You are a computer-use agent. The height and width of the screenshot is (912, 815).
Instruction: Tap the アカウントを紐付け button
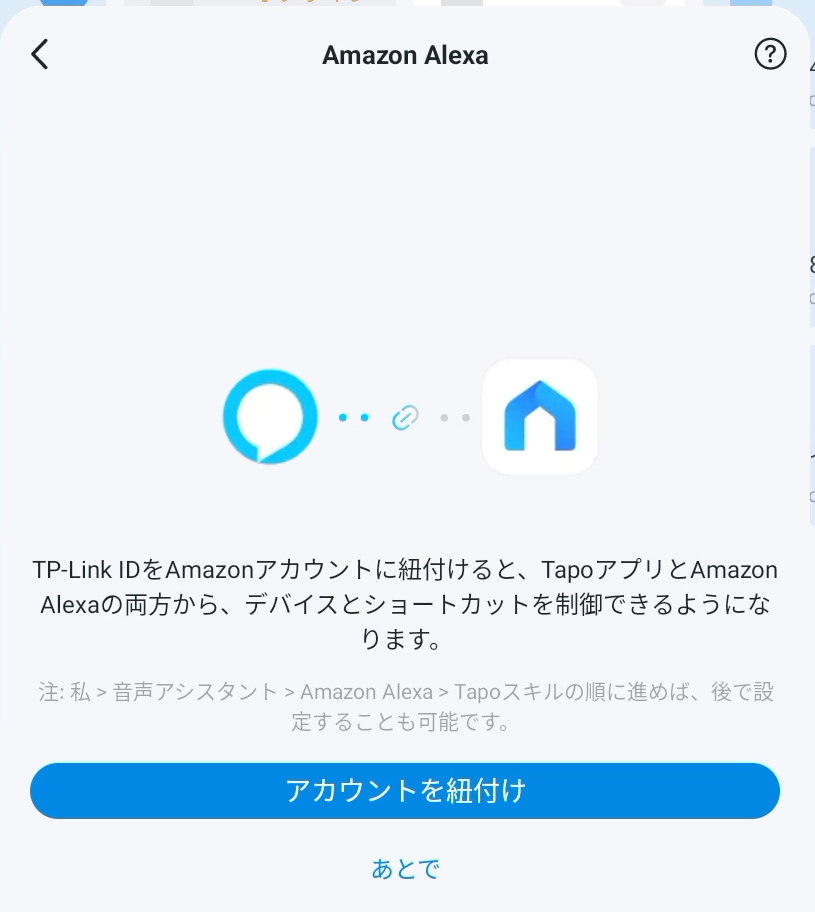click(x=405, y=791)
